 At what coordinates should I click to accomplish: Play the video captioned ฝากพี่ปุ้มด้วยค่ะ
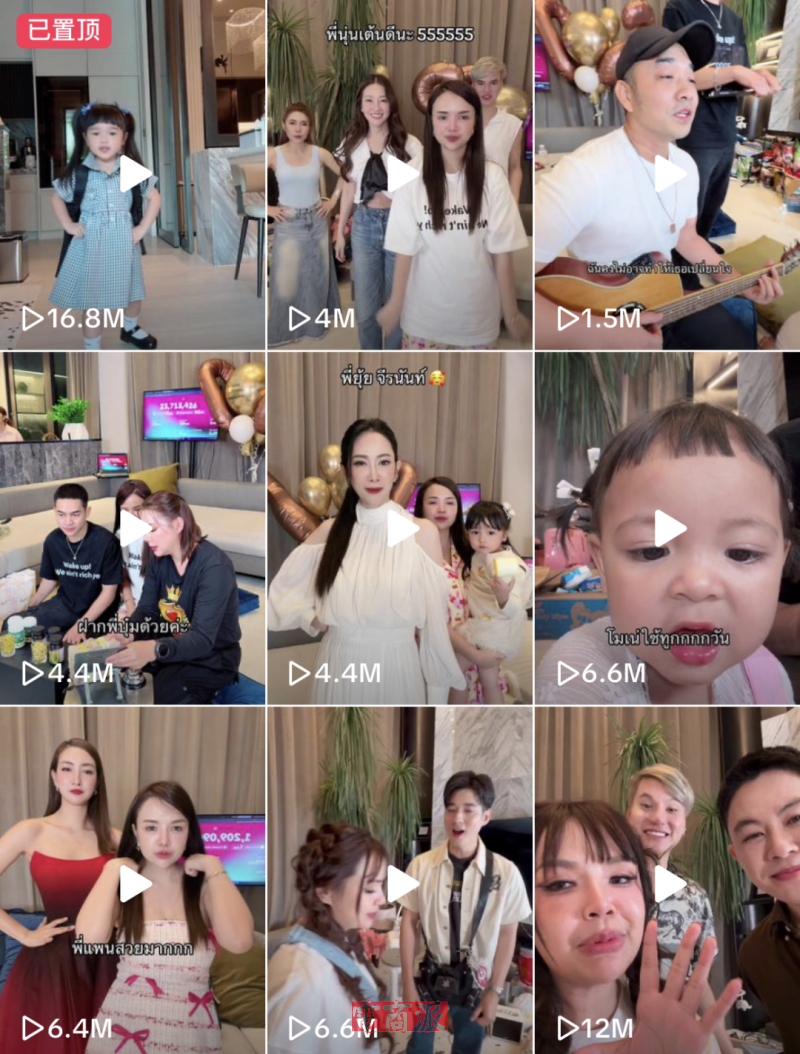point(134,528)
